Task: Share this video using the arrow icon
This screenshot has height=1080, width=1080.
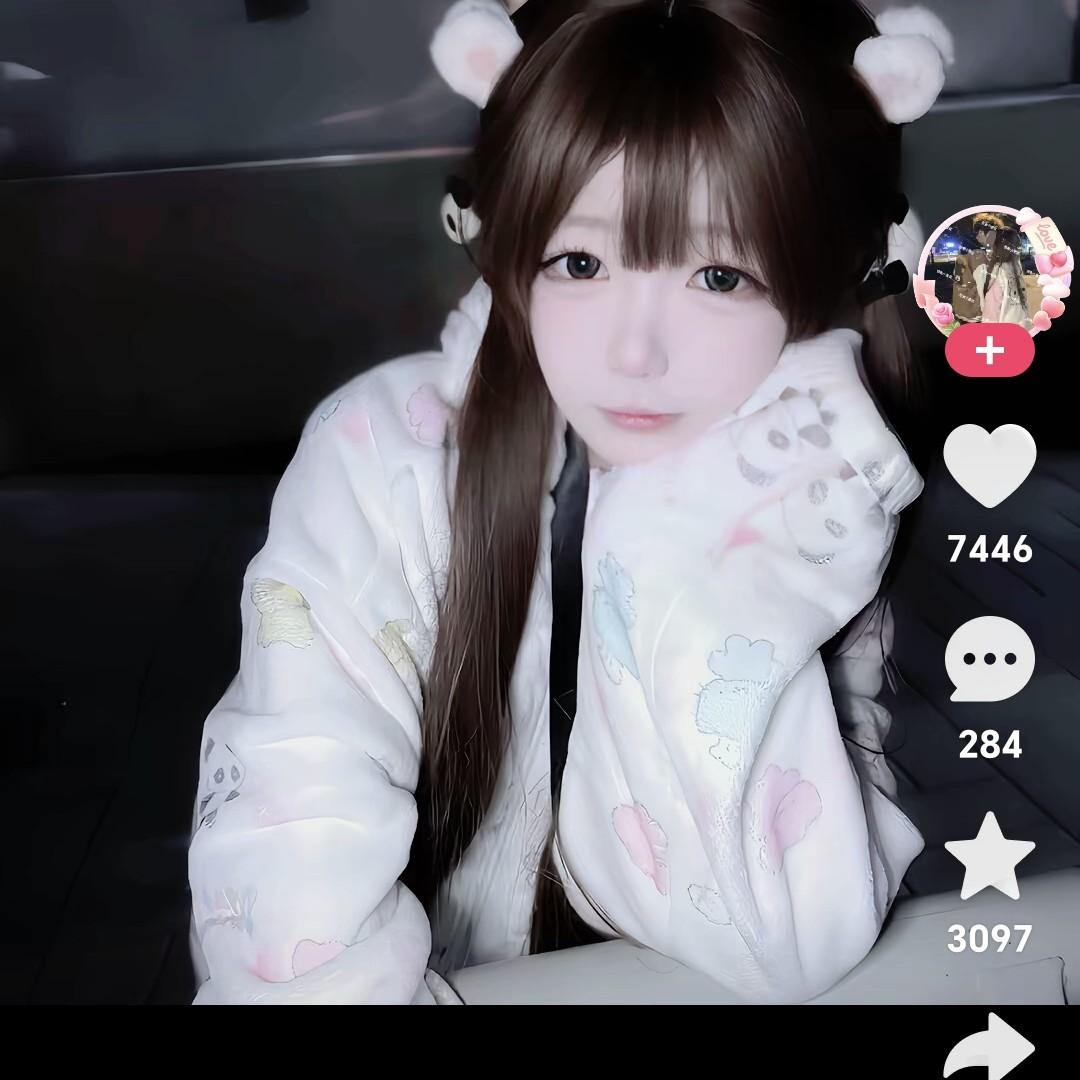Action: tap(990, 1047)
